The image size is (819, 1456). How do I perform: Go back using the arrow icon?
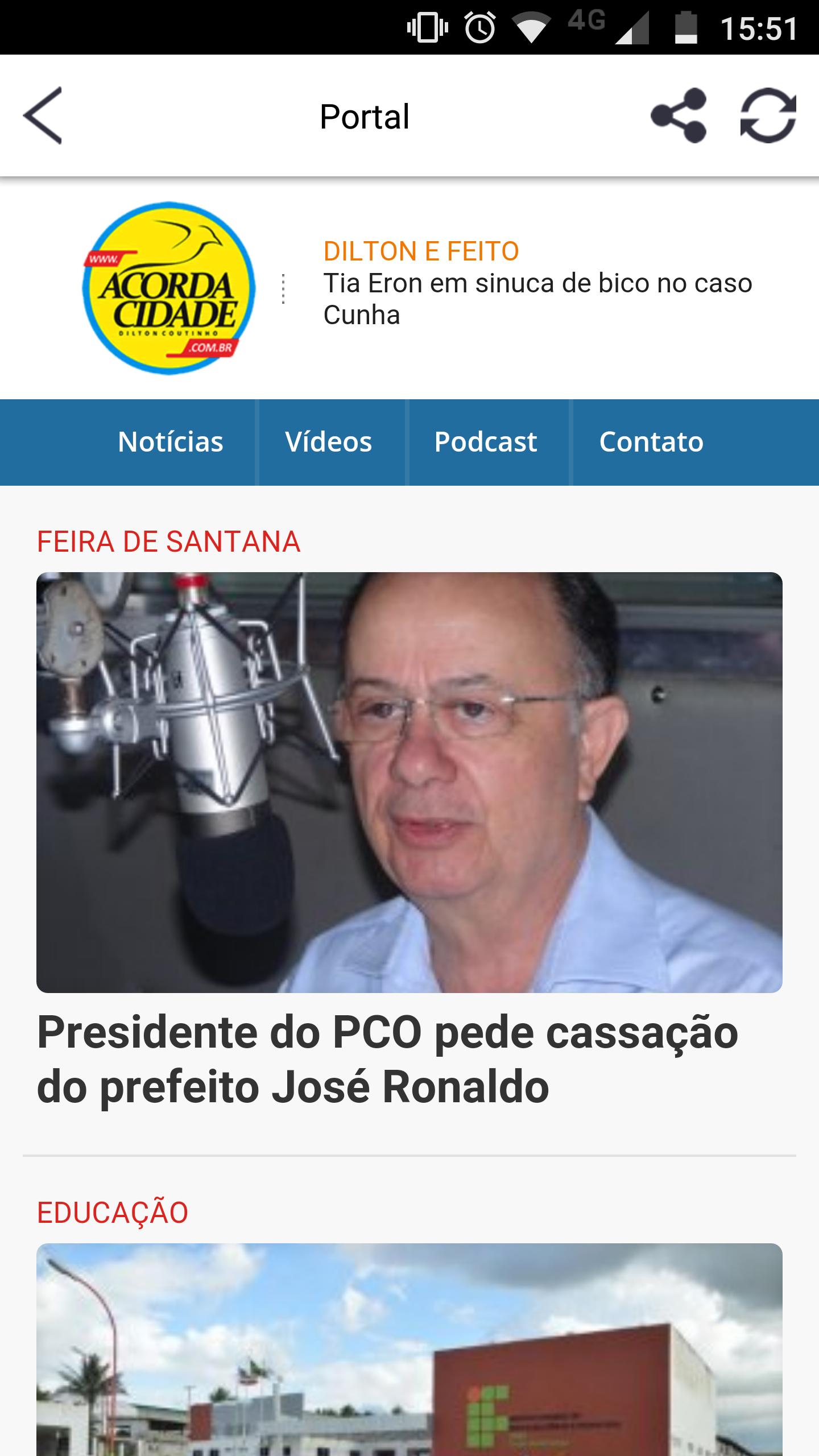tap(43, 116)
